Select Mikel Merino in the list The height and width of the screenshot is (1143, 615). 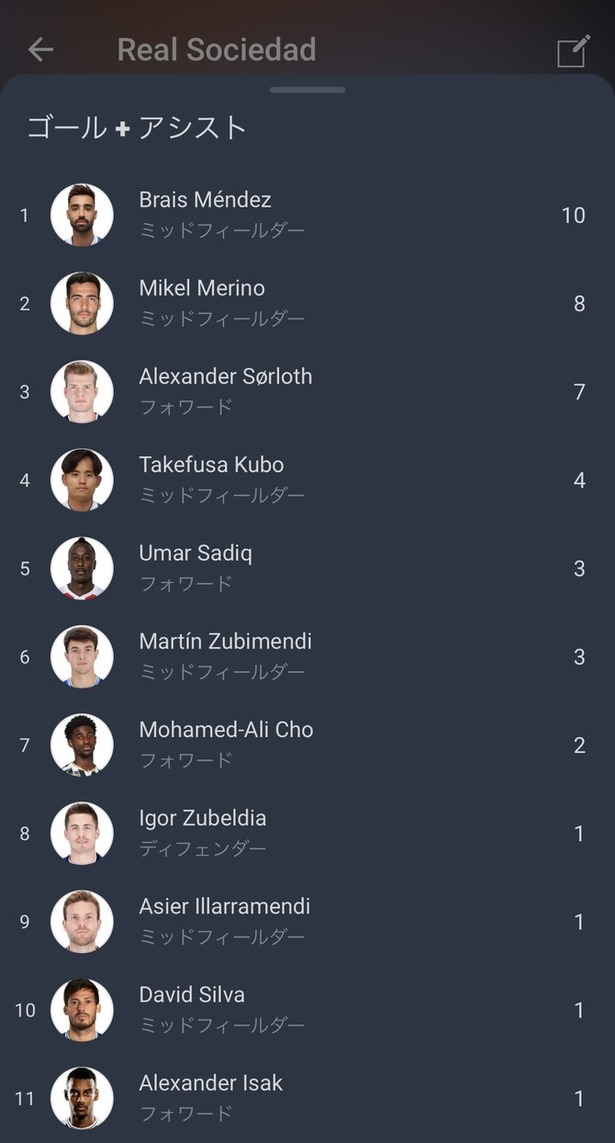point(308,303)
